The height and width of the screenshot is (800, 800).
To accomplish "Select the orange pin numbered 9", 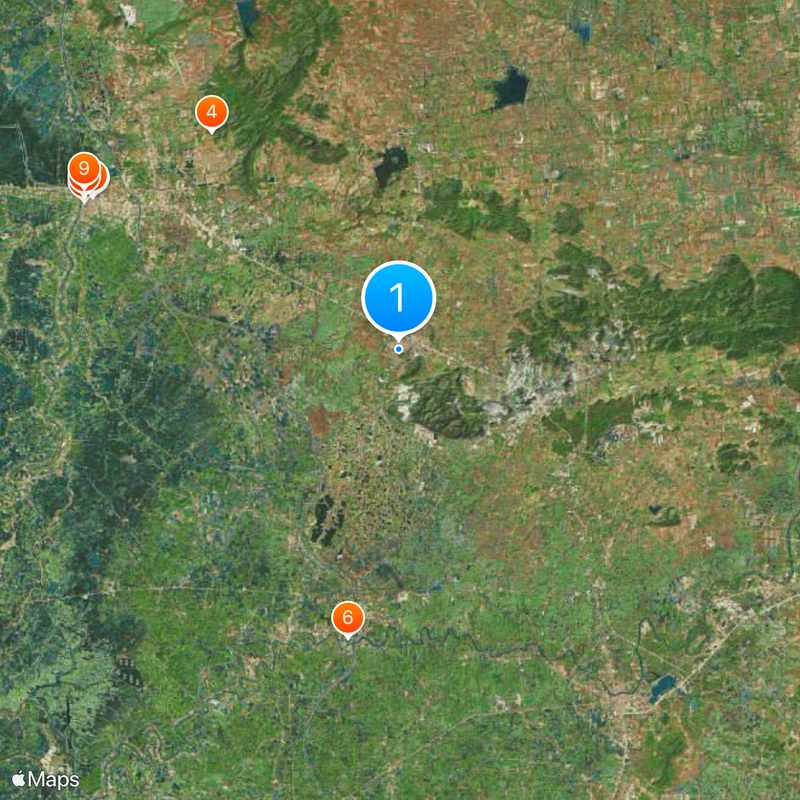I will click(x=84, y=168).
